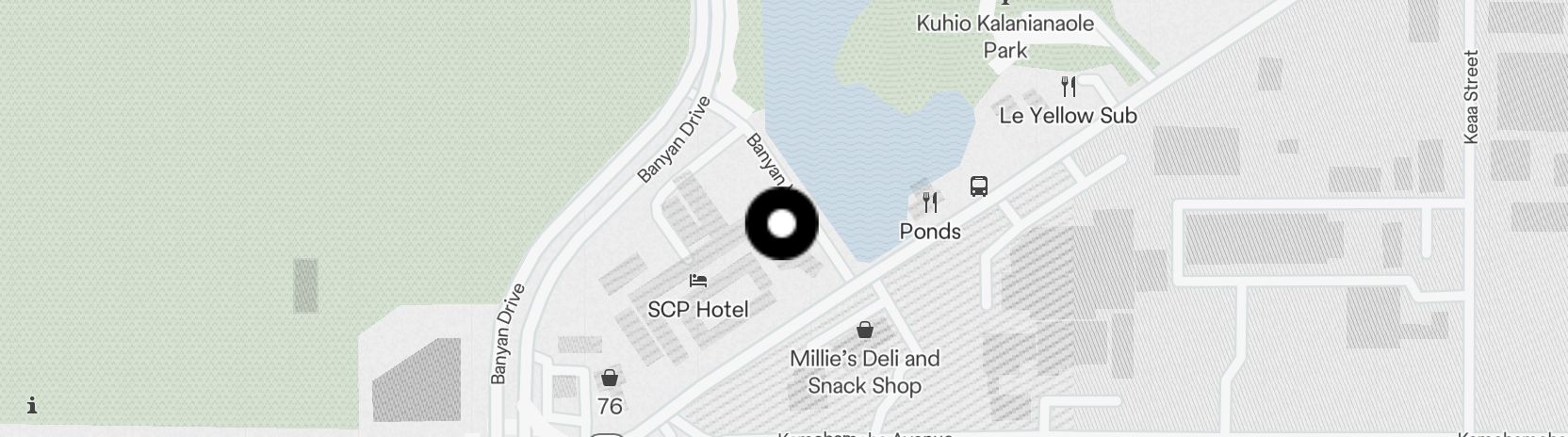This screenshot has height=437, width=1568.
Task: Open the Le Yellow Sub restaurant marker
Action: point(1068,88)
